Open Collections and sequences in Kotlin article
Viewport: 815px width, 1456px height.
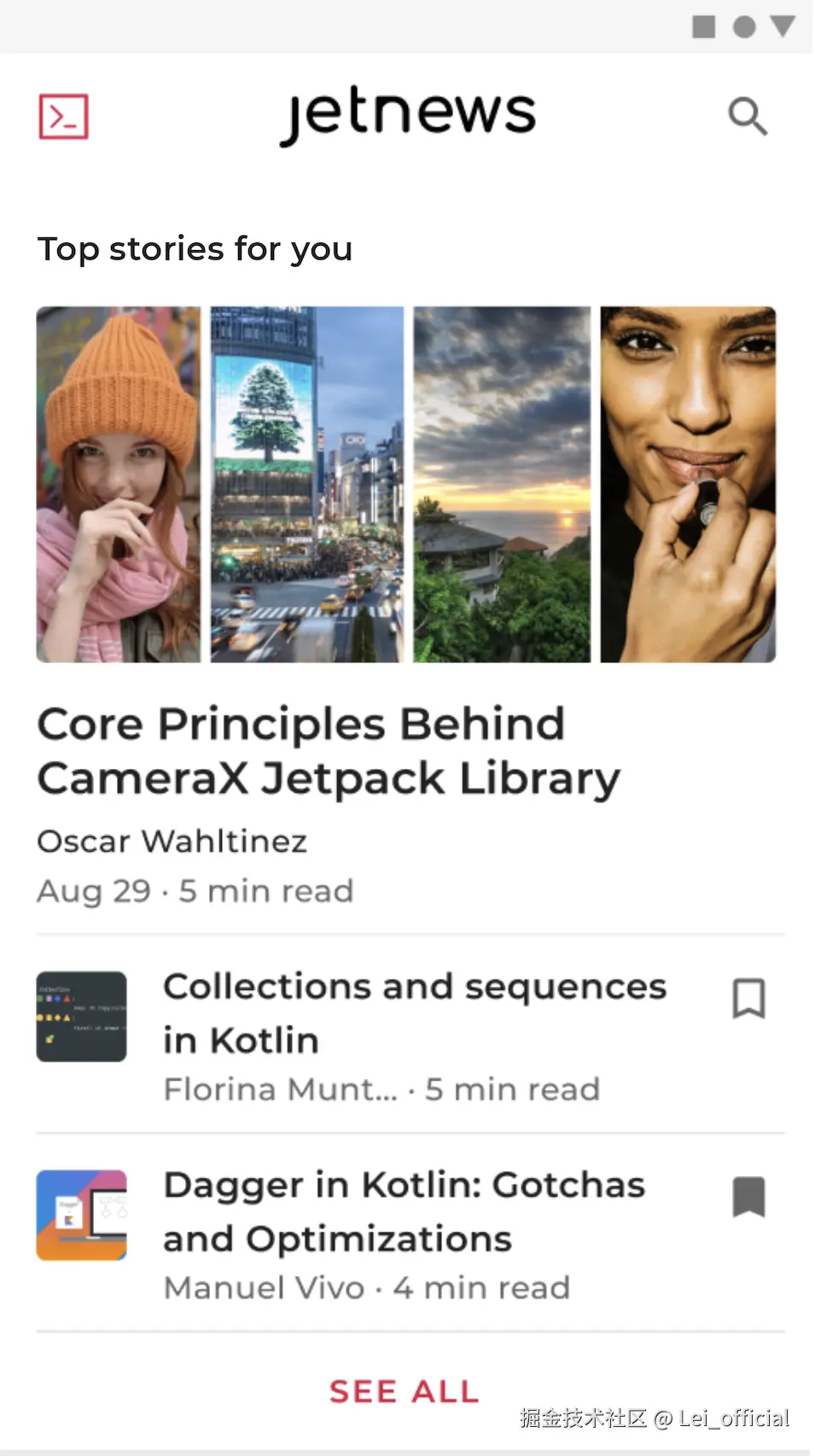[415, 1013]
